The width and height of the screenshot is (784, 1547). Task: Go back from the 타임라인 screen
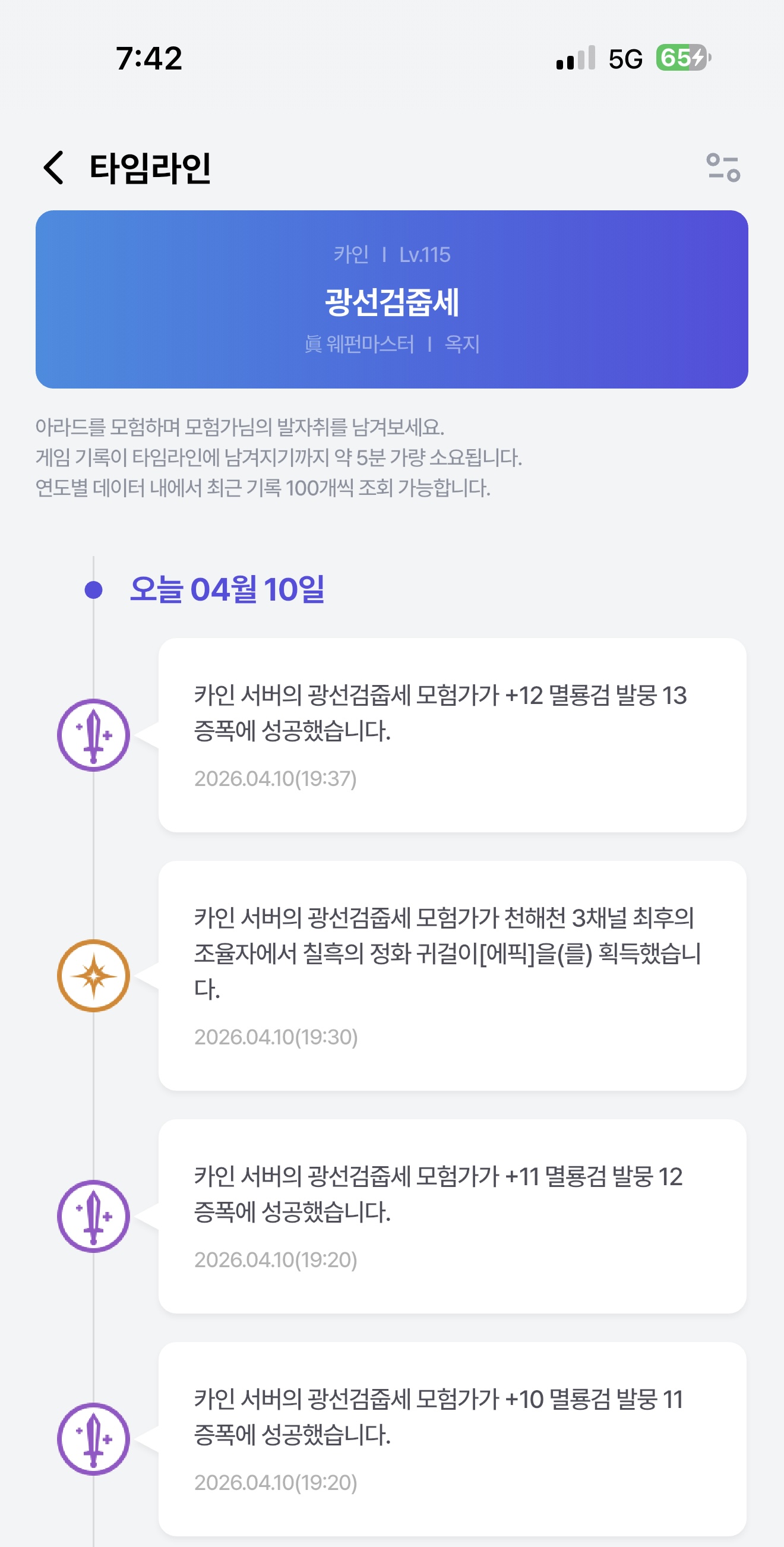[x=54, y=168]
